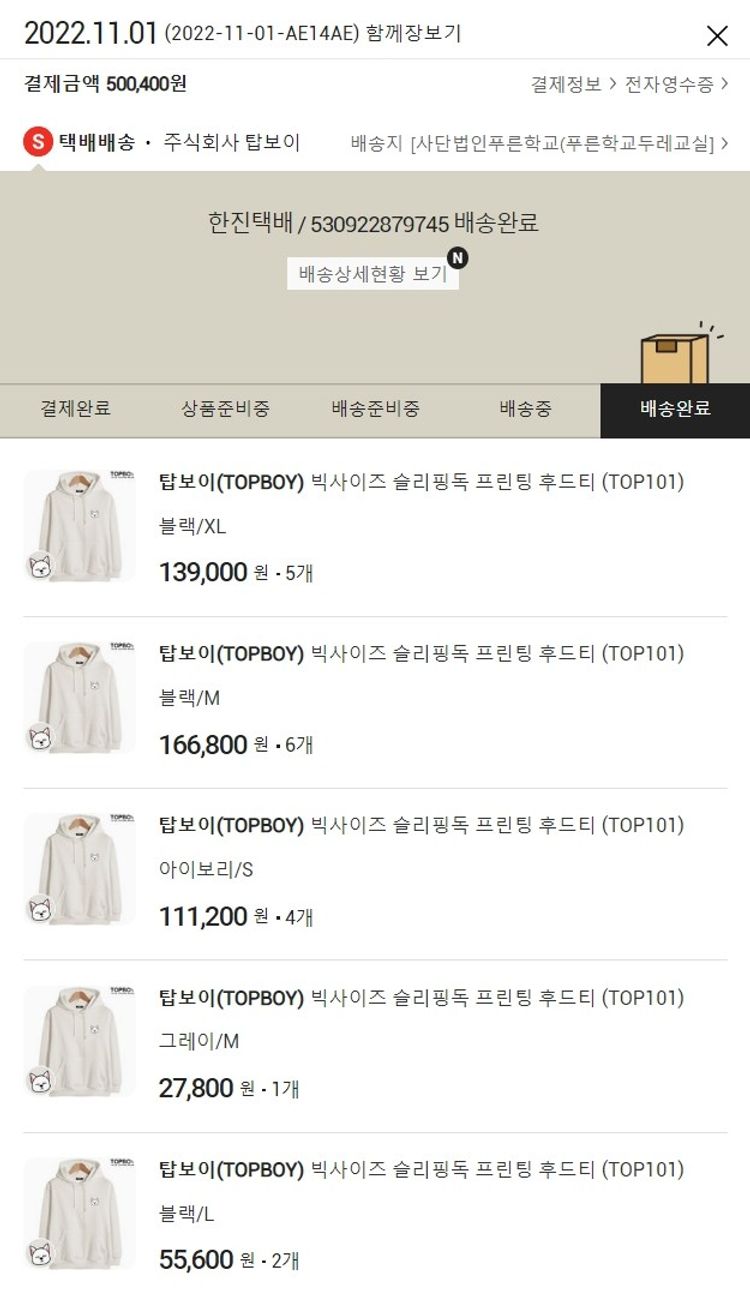Screen dimensions: 750x1304
Task: View the 아이보리/S hoodie item
Action: pos(421,826)
